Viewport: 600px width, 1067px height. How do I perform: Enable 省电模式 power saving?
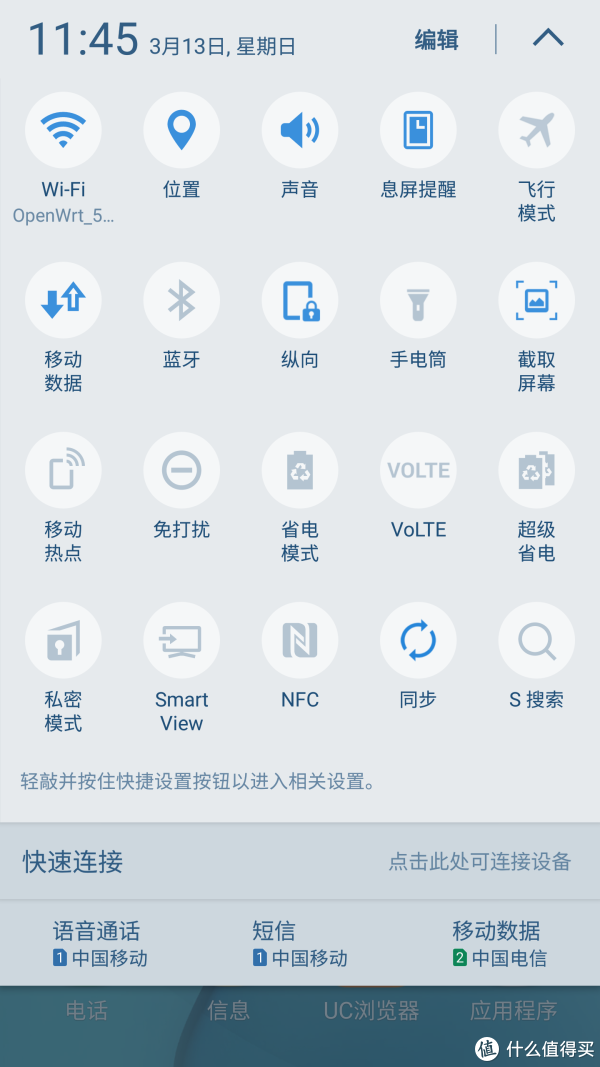300,470
